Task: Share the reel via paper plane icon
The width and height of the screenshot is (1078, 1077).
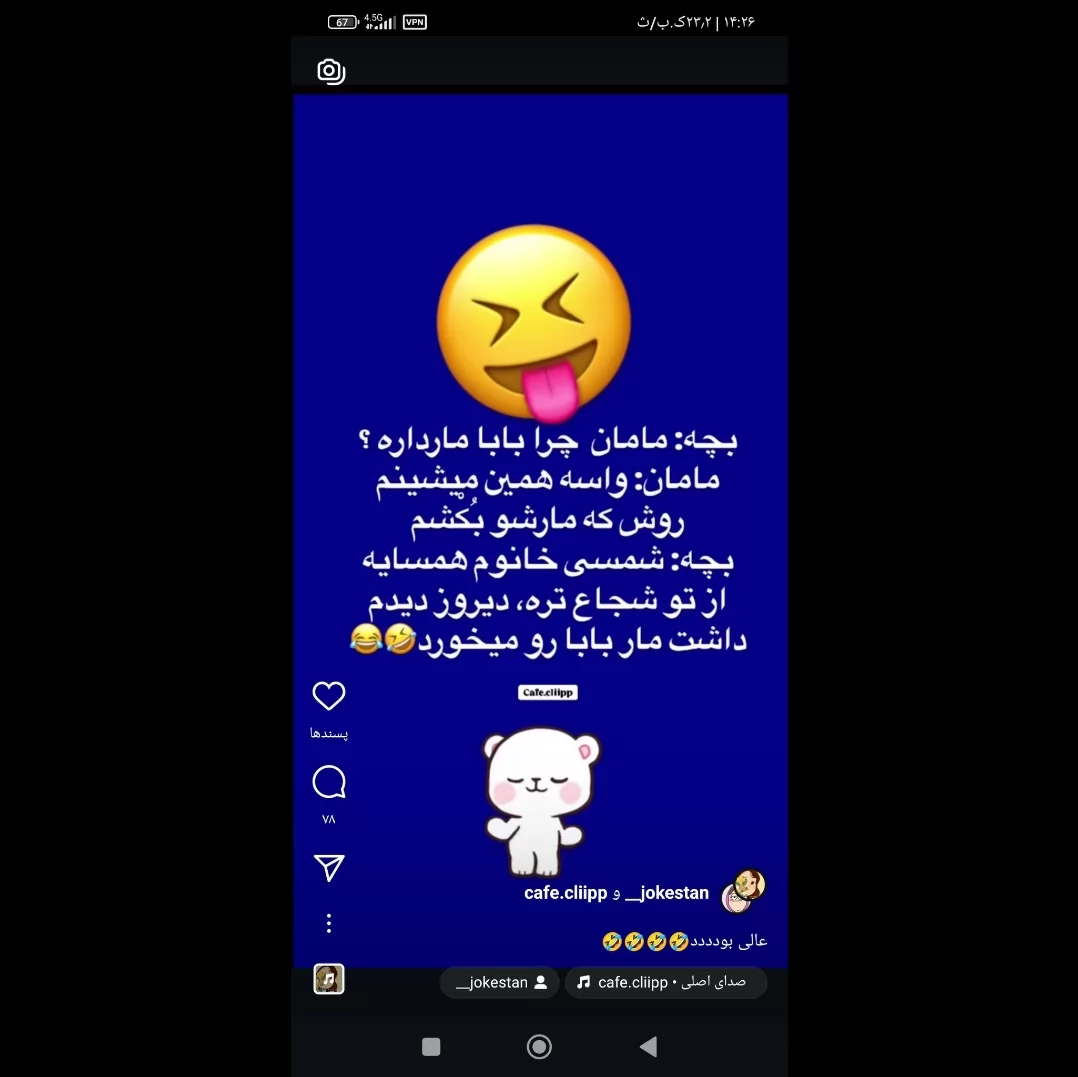Action: [x=329, y=868]
